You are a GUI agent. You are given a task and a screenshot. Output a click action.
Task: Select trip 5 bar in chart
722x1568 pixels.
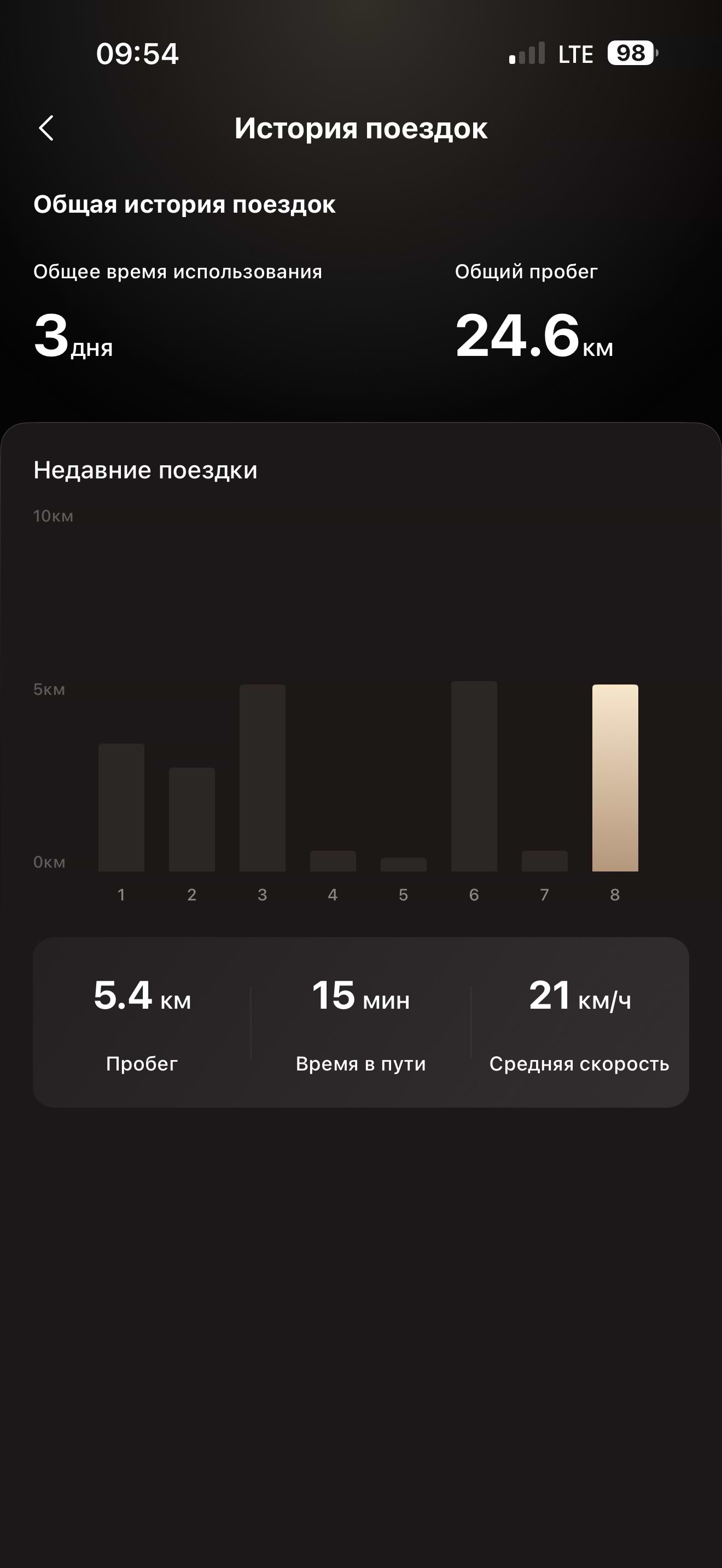tap(404, 864)
